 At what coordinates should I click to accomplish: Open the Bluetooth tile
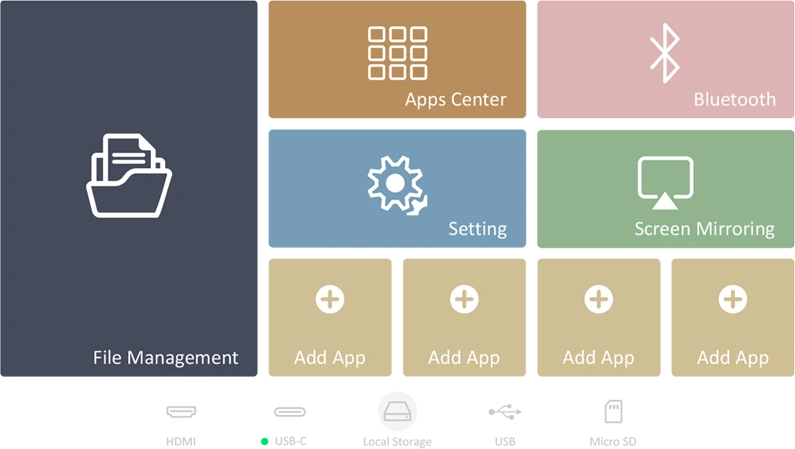(x=664, y=60)
